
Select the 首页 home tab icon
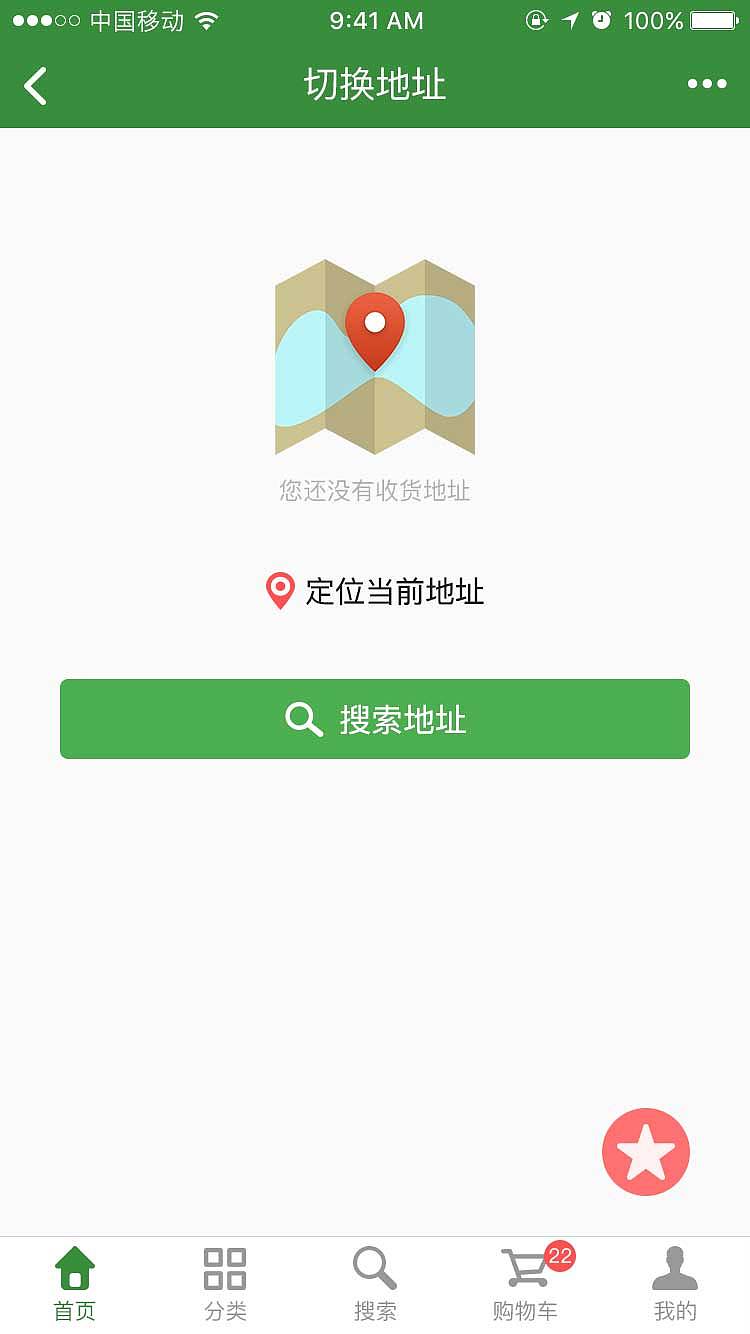[x=74, y=1269]
